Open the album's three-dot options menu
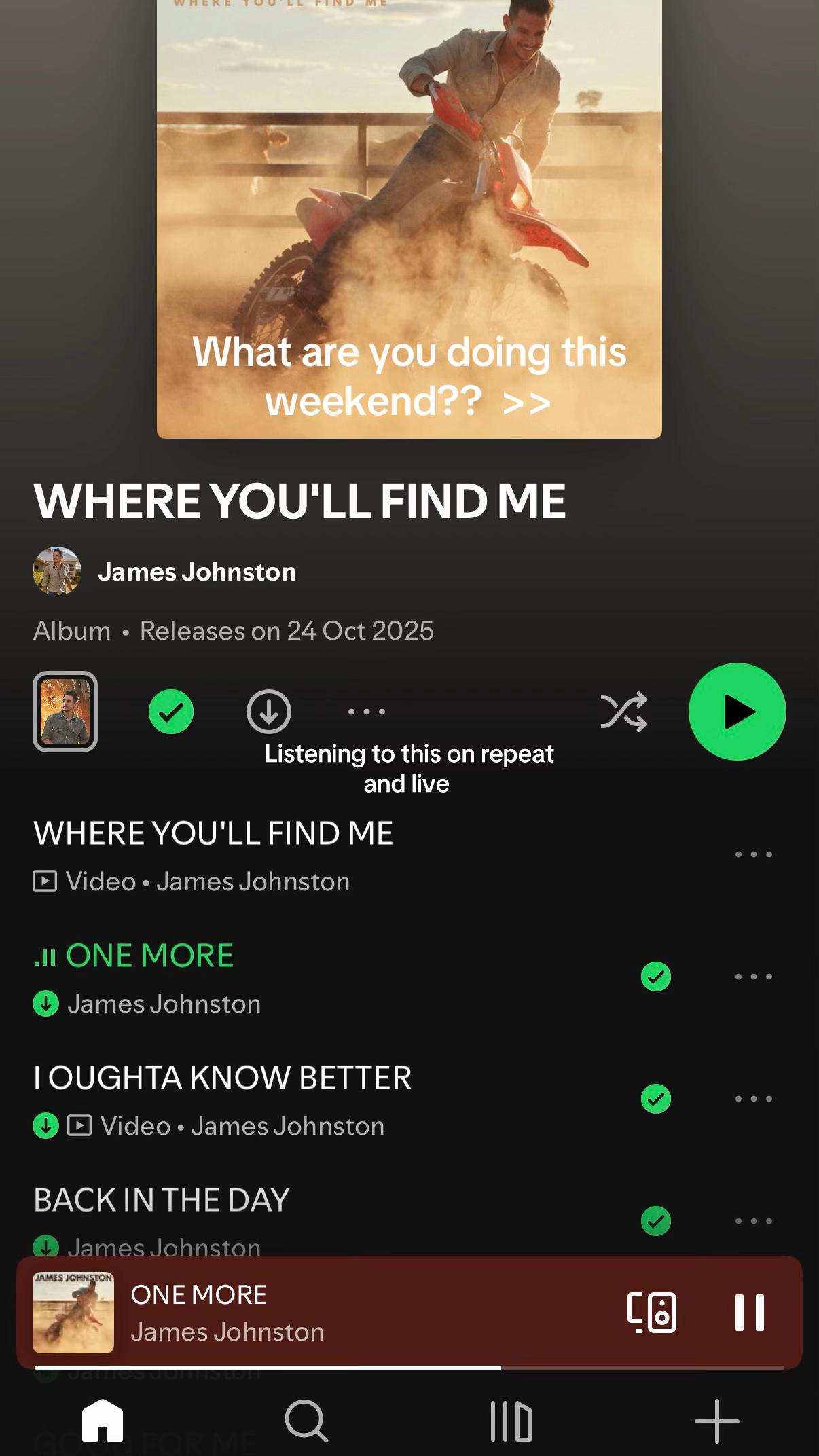Image resolution: width=819 pixels, height=1456 pixels. [367, 712]
